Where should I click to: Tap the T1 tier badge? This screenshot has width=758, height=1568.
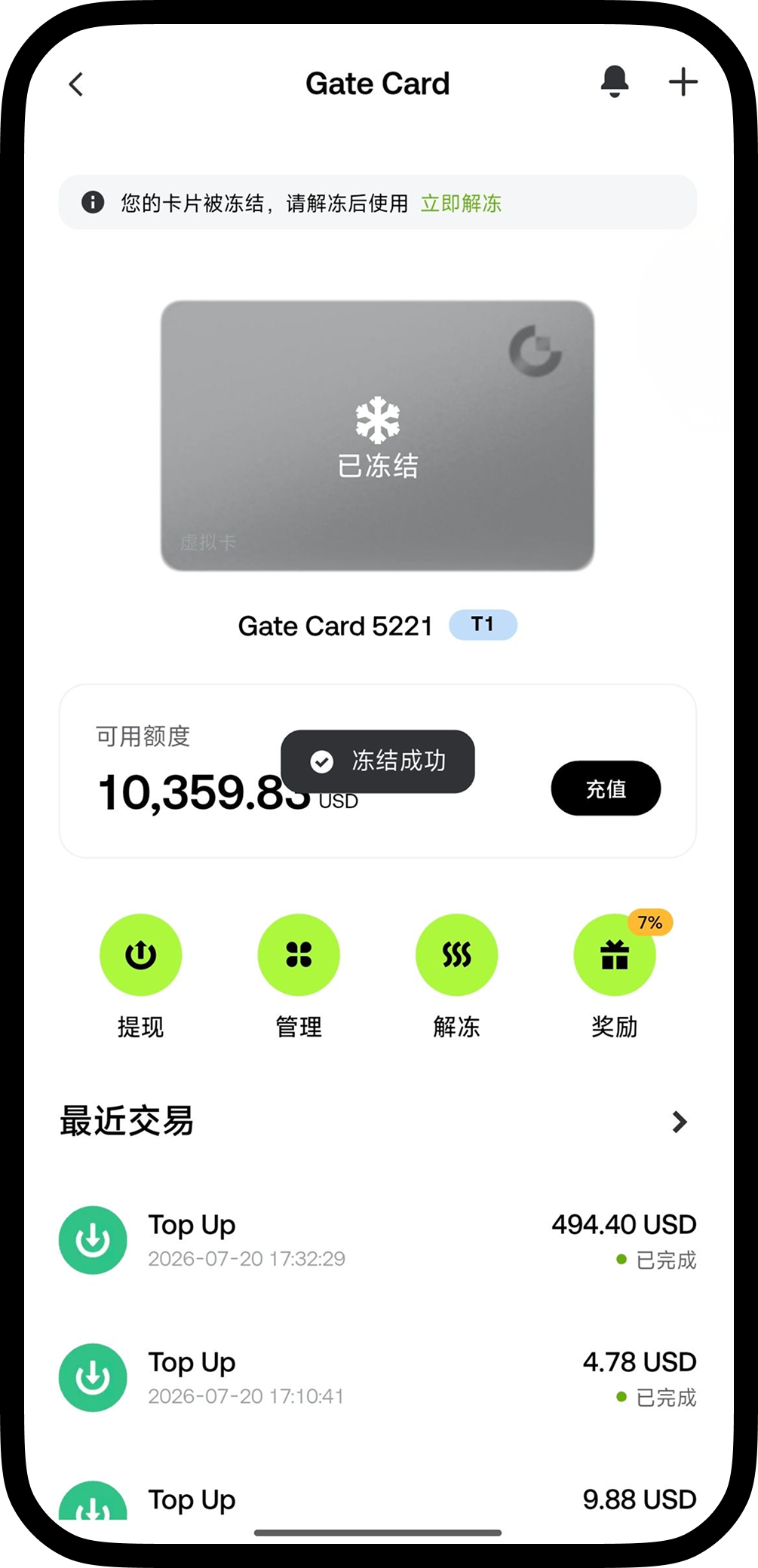click(x=483, y=625)
